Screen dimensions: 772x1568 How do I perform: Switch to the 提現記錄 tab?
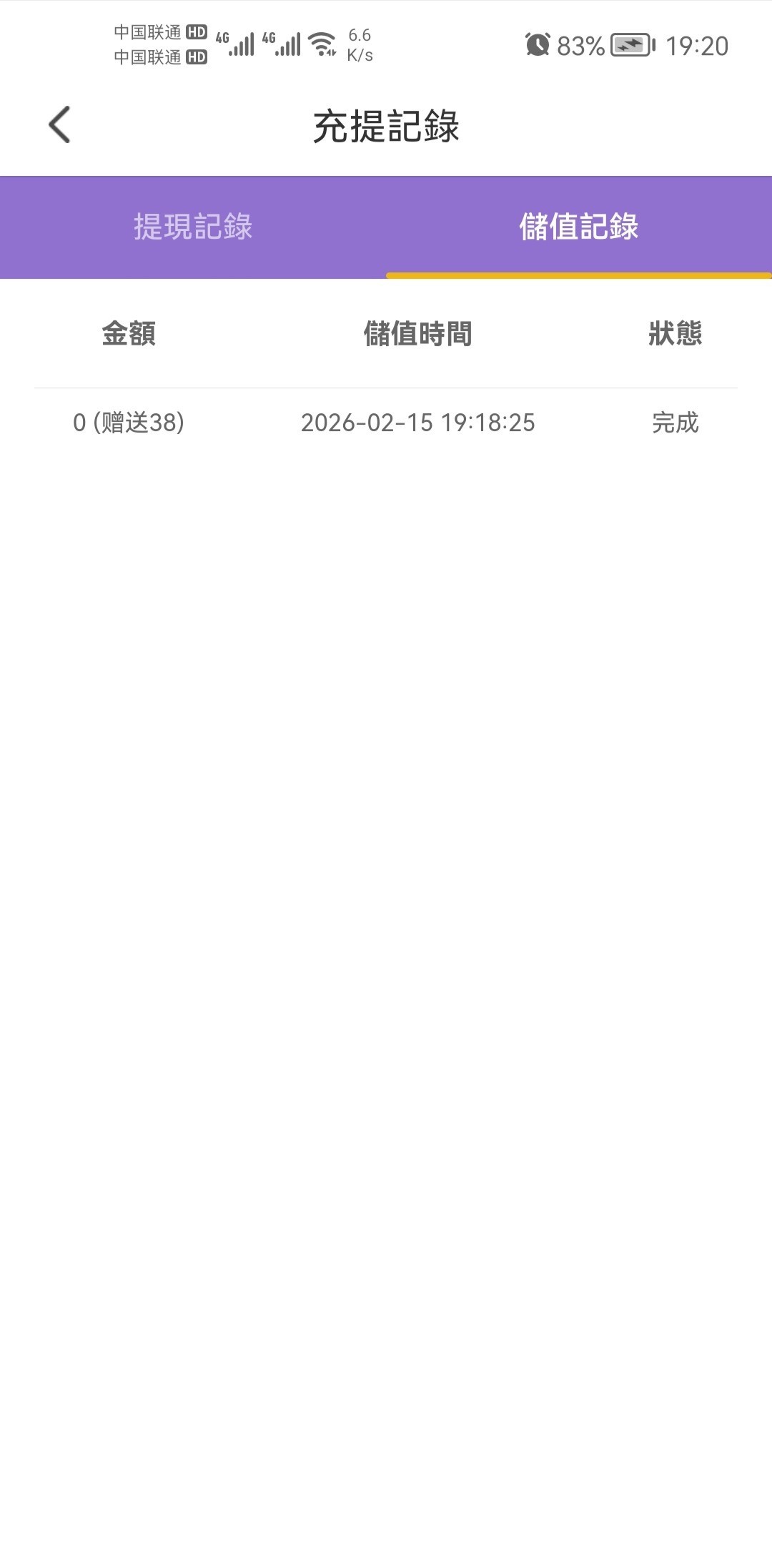tap(193, 227)
